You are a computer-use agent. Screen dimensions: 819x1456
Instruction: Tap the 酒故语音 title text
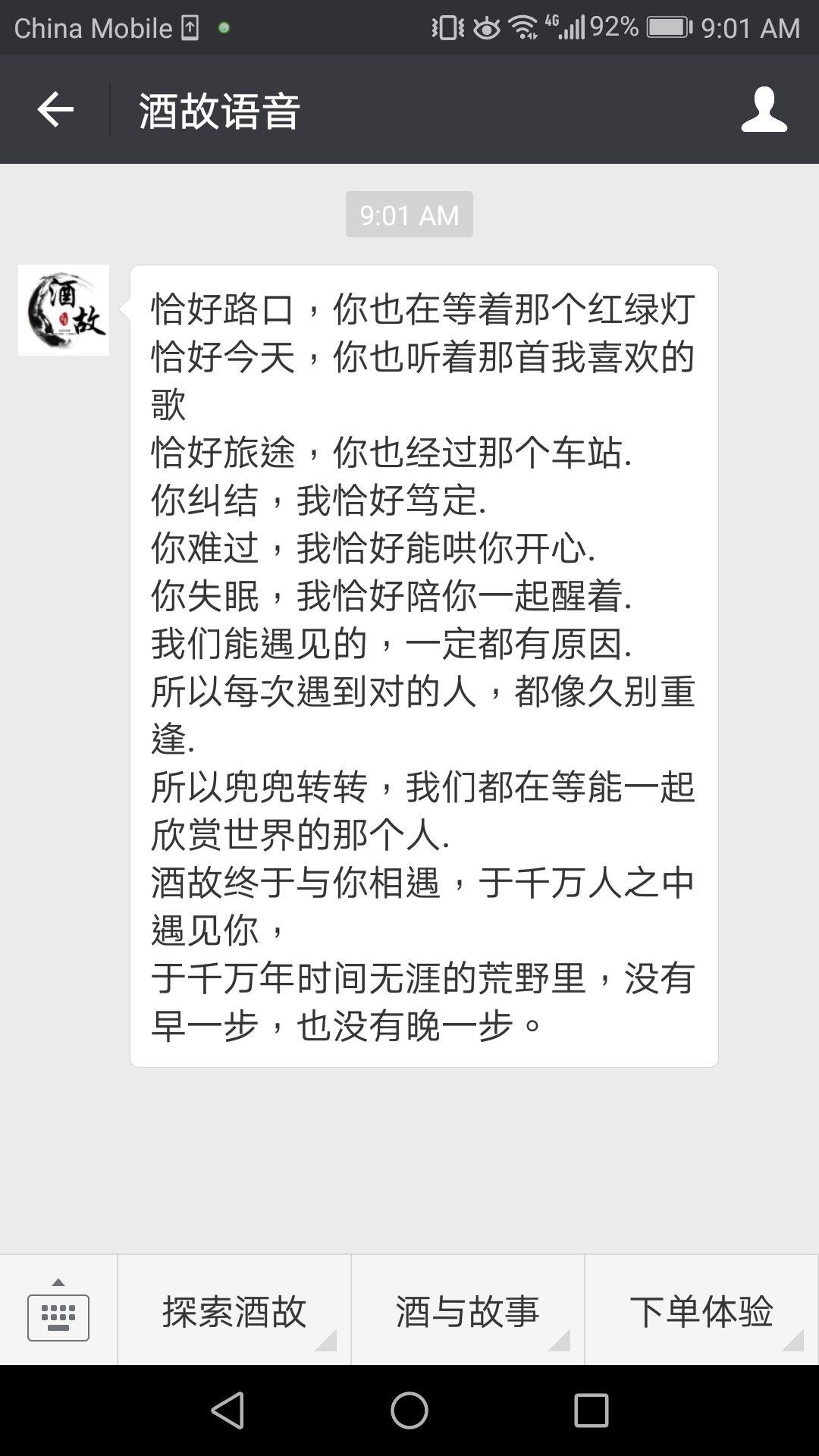coord(220,108)
